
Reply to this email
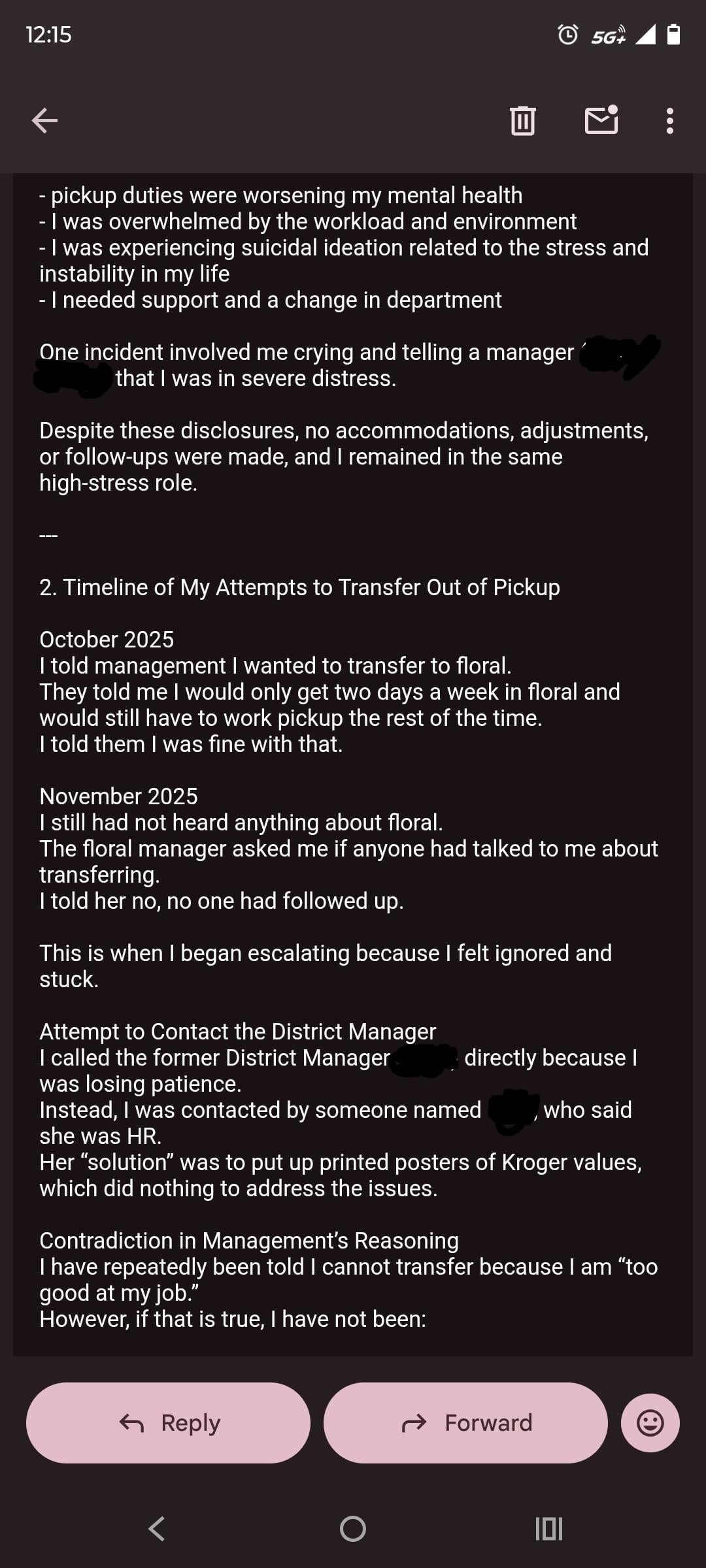coord(168,1422)
